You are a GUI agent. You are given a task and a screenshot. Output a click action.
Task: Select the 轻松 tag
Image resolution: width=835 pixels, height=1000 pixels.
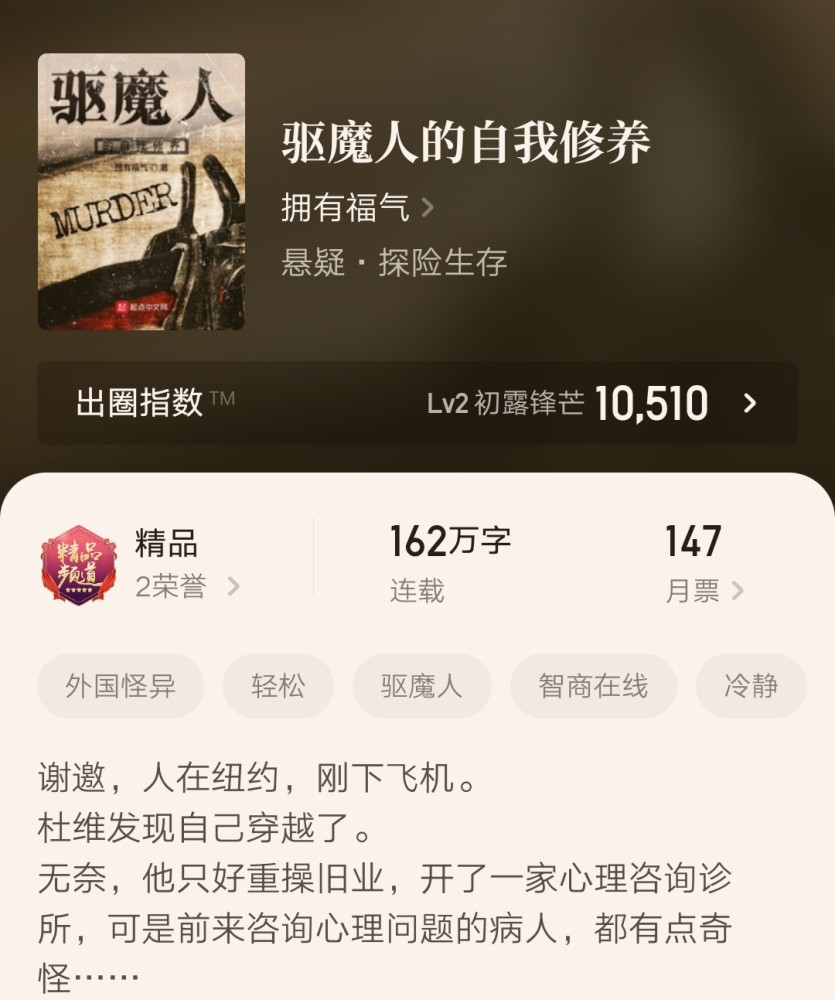click(x=278, y=686)
